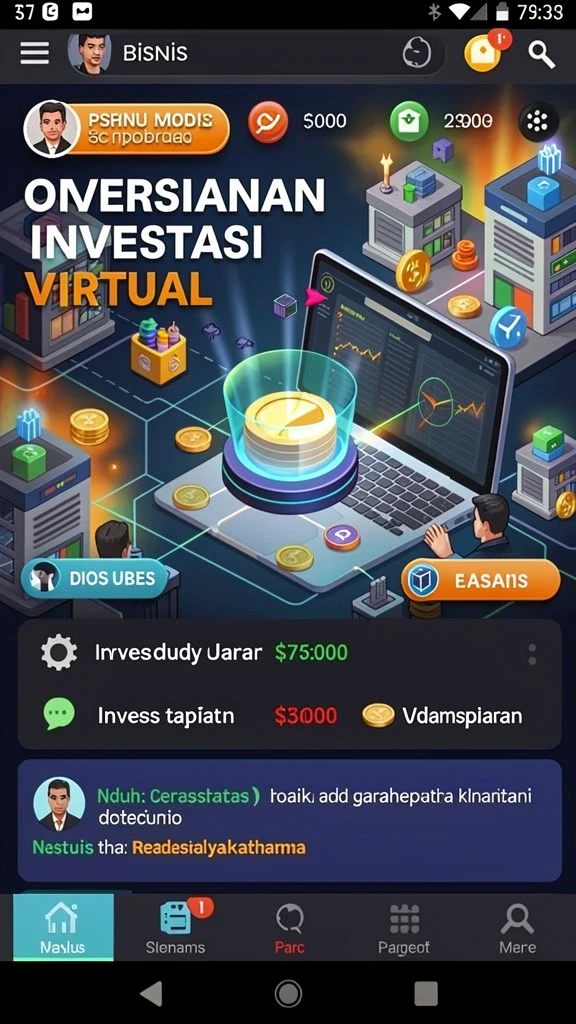Viewport: 576px width, 1024px height.
Task: Switch to the Naslus home tab
Action: point(63,927)
